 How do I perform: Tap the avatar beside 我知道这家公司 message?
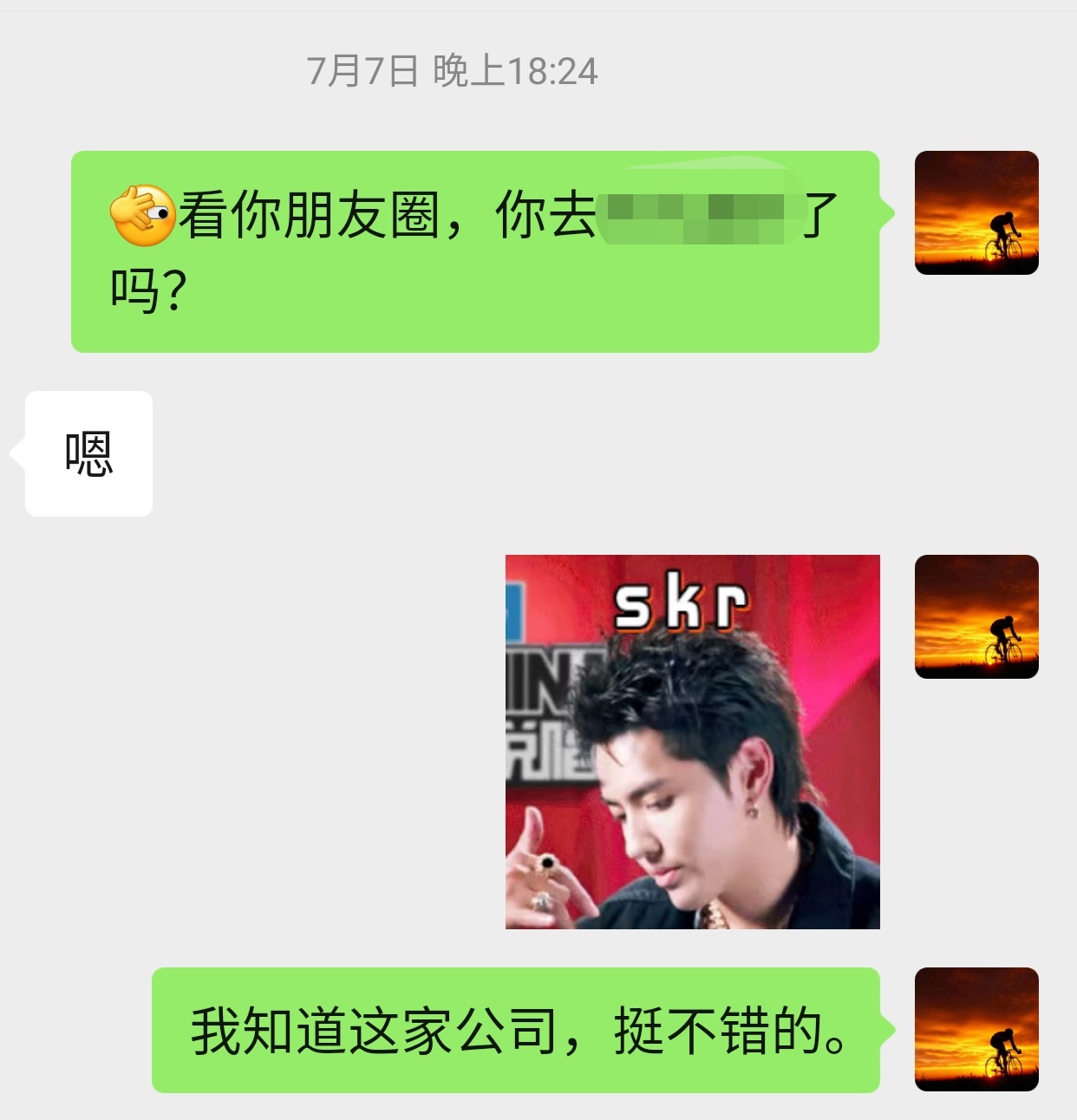(x=976, y=1029)
